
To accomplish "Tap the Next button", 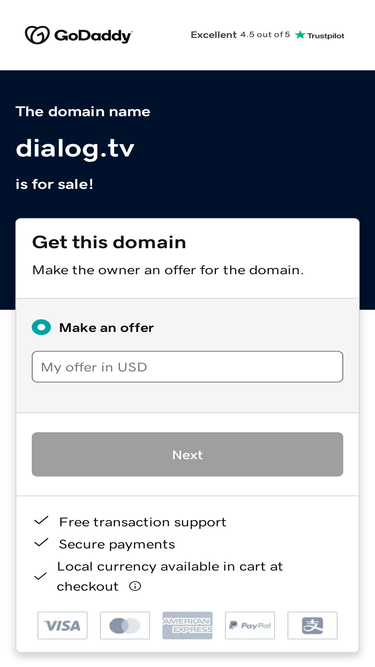I will tap(187, 454).
